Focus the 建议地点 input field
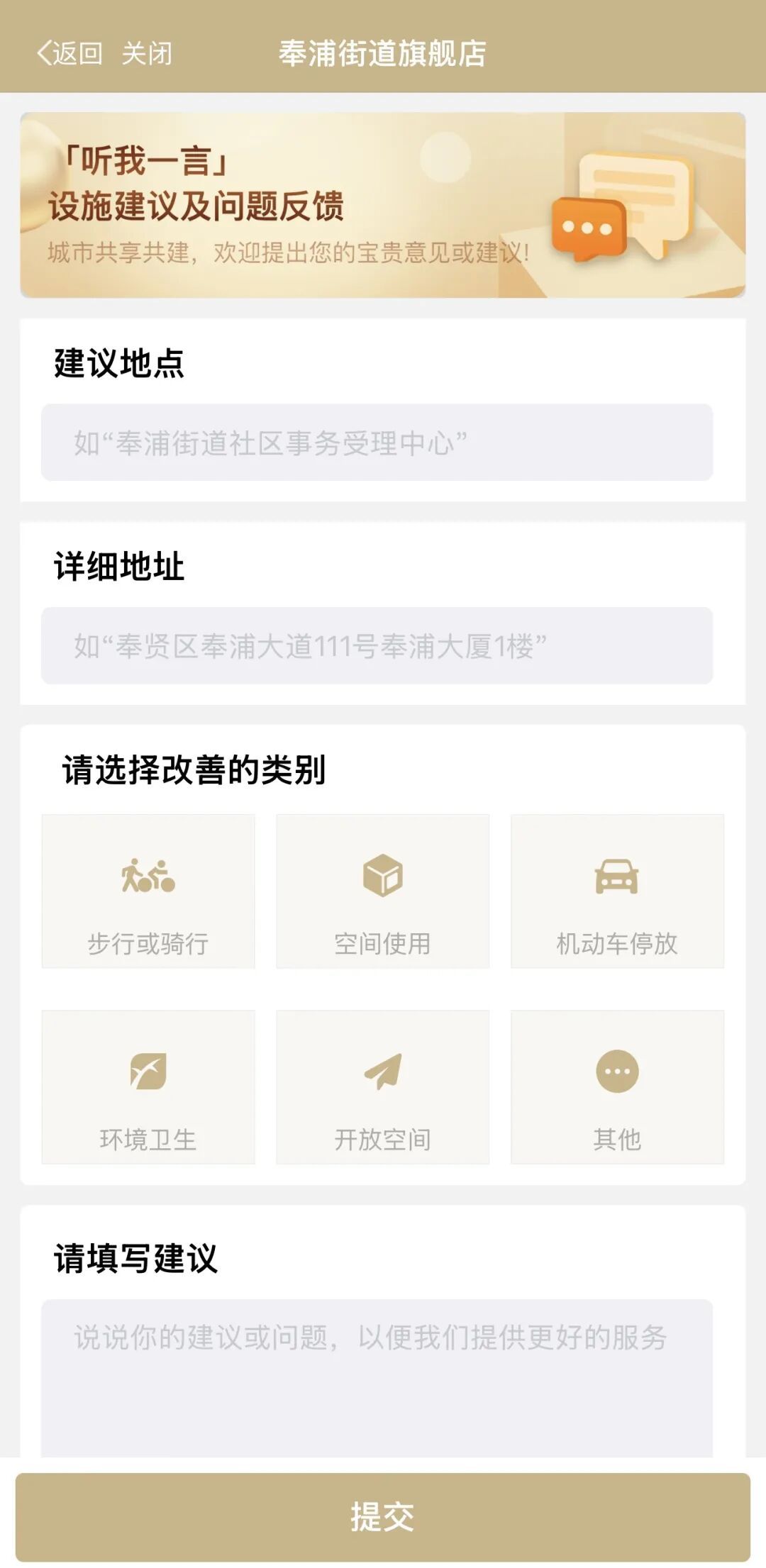 [377, 443]
